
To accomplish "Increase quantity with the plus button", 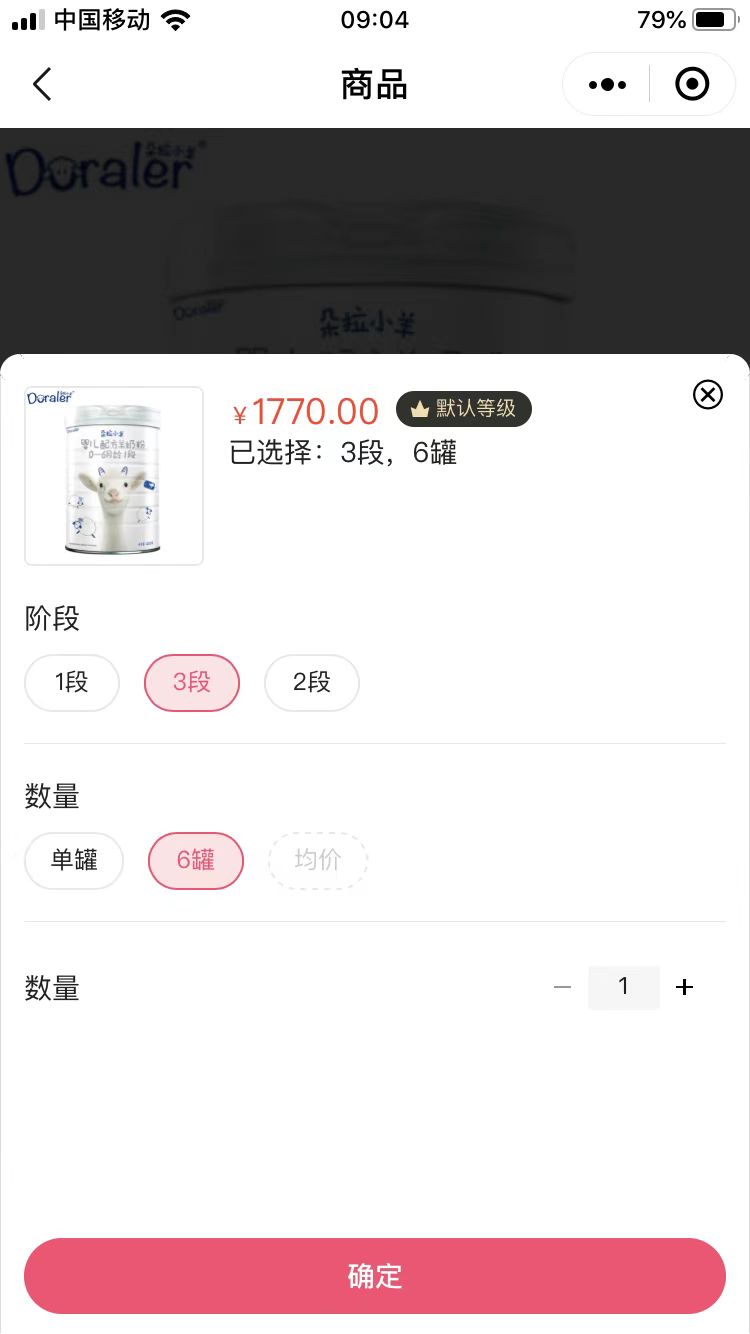I will [x=685, y=988].
